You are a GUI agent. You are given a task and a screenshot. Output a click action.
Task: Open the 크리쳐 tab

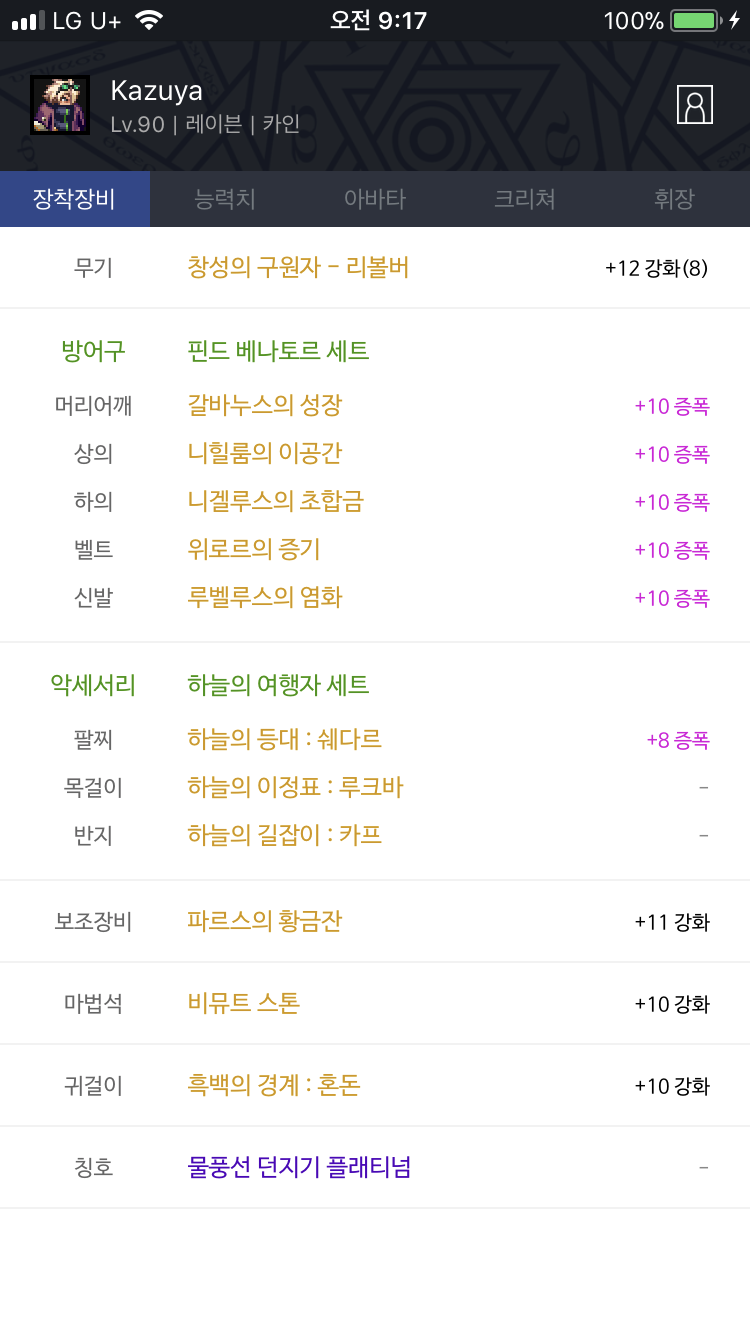pos(524,199)
